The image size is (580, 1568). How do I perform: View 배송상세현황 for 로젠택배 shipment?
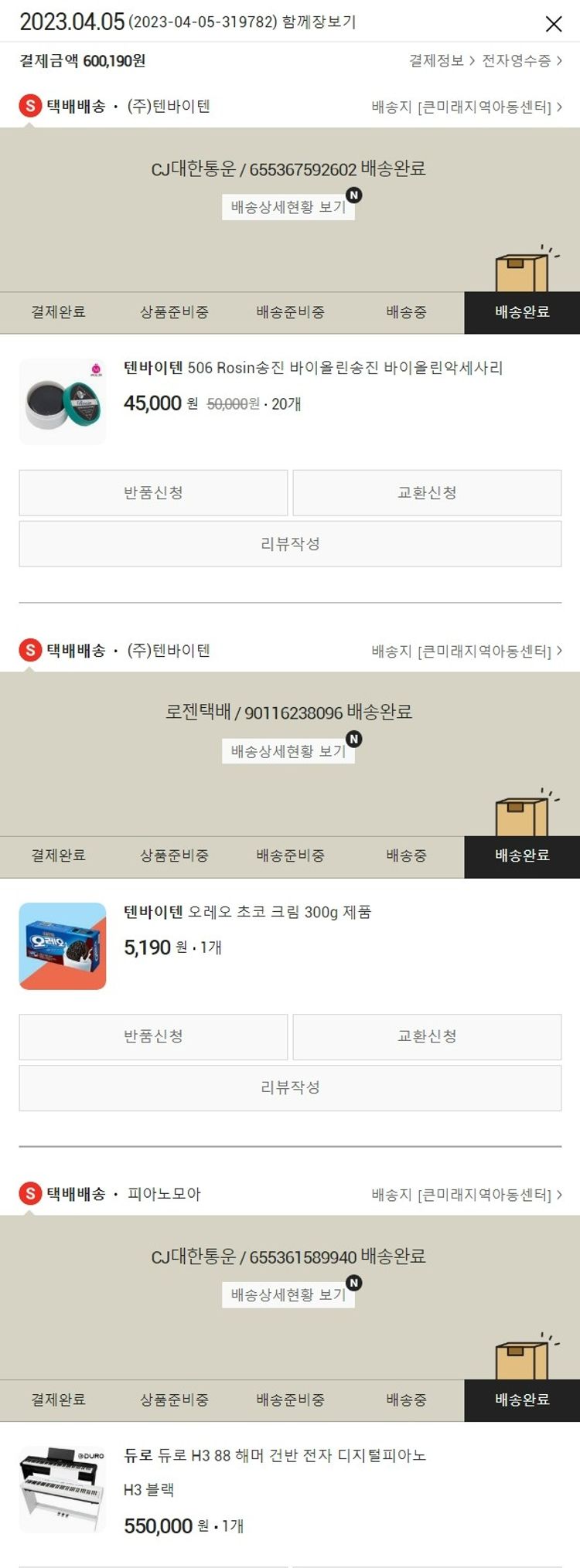click(288, 751)
